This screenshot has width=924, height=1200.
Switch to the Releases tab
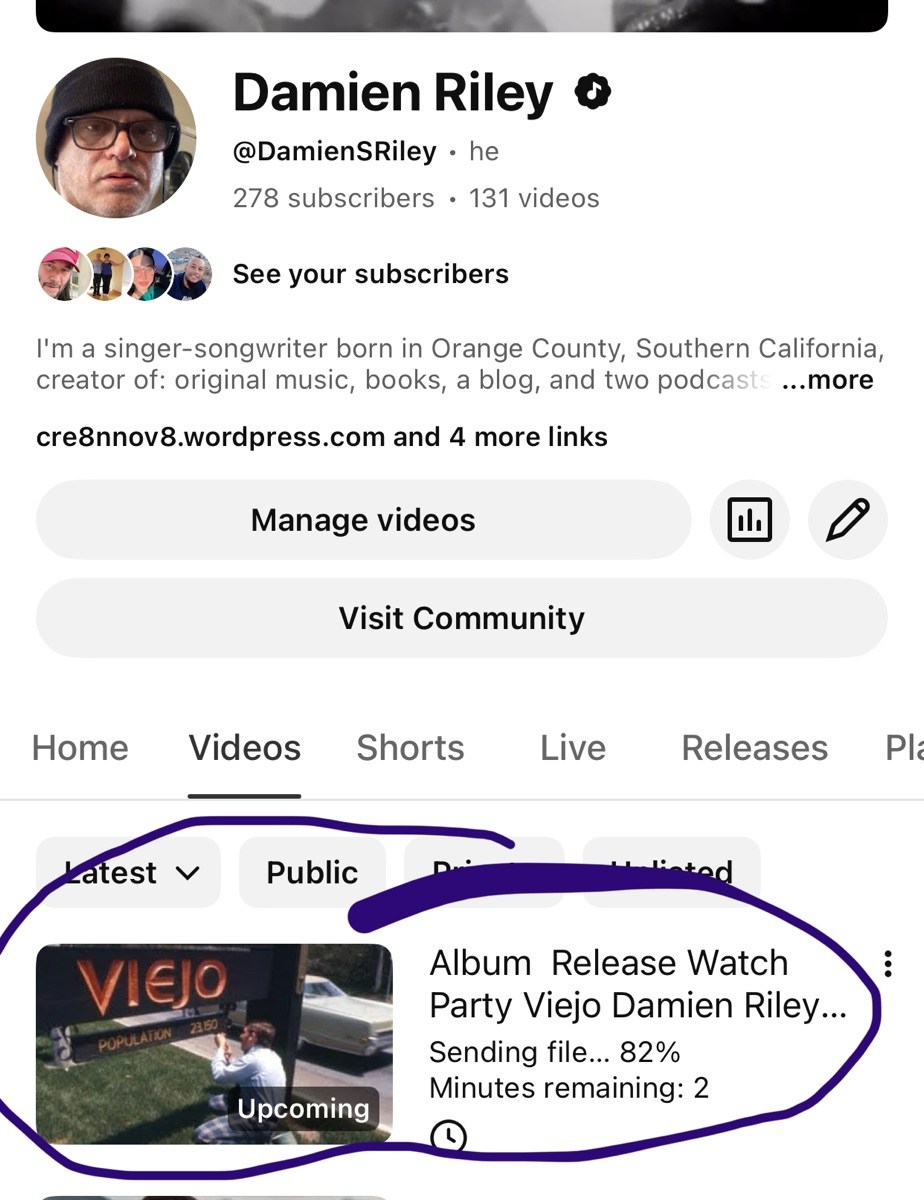pos(754,748)
